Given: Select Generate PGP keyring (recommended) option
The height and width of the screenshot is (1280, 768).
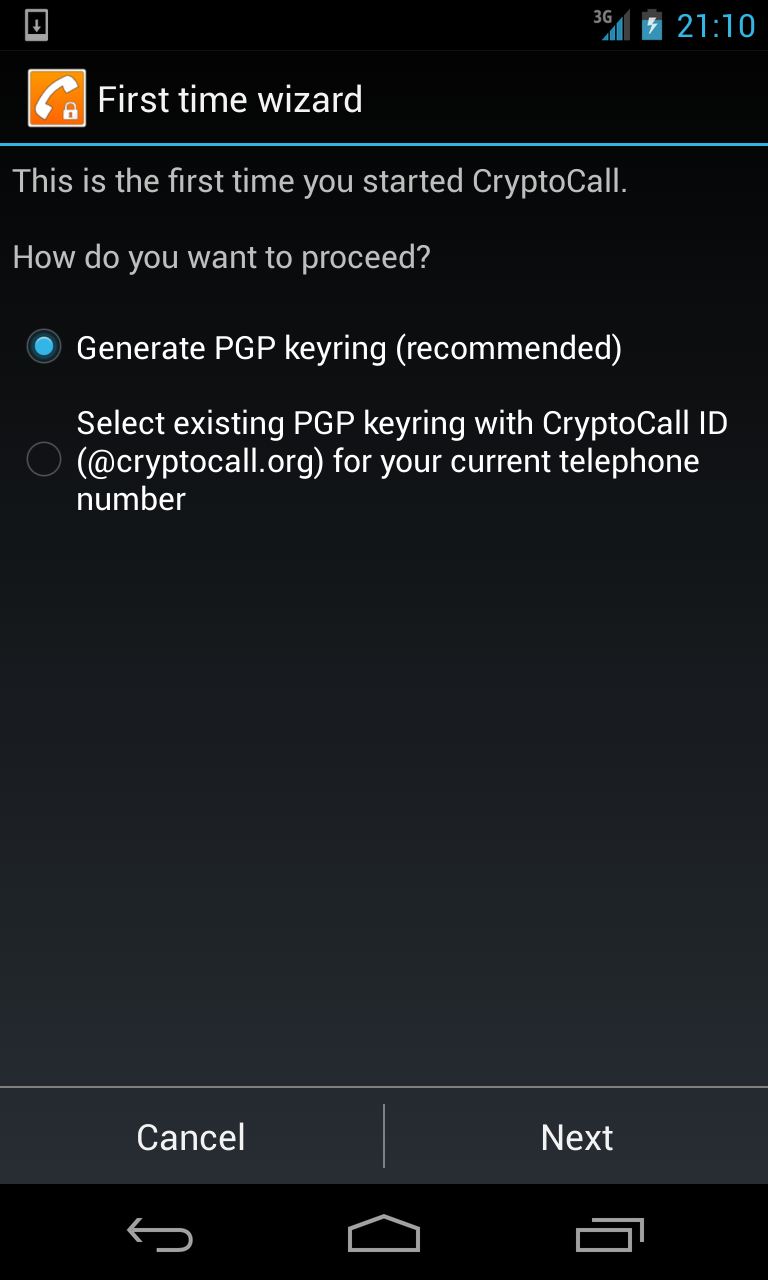Looking at the screenshot, I should click(324, 348).
